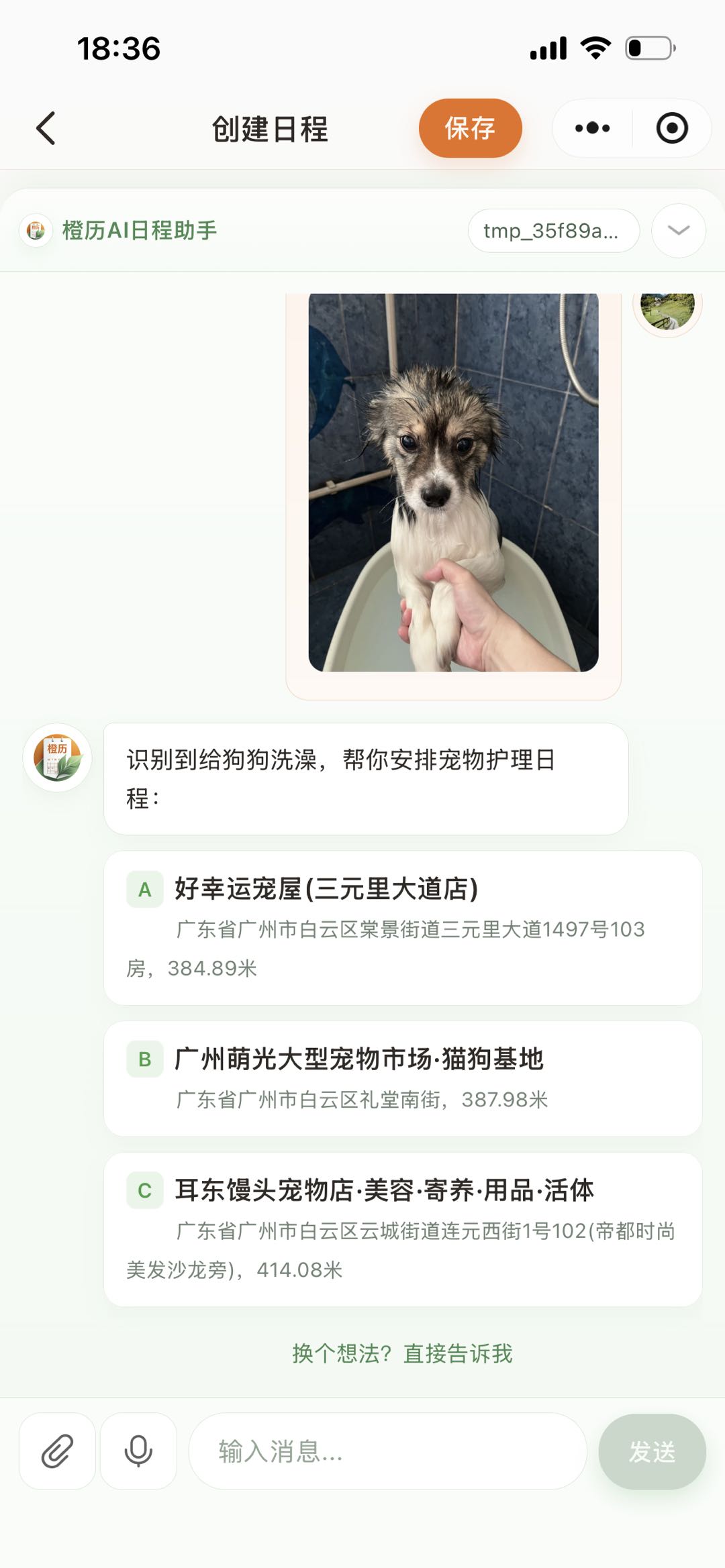This screenshot has width=725, height=1568.
Task: Attach a file with the paperclip icon
Action: pyautogui.click(x=57, y=1451)
